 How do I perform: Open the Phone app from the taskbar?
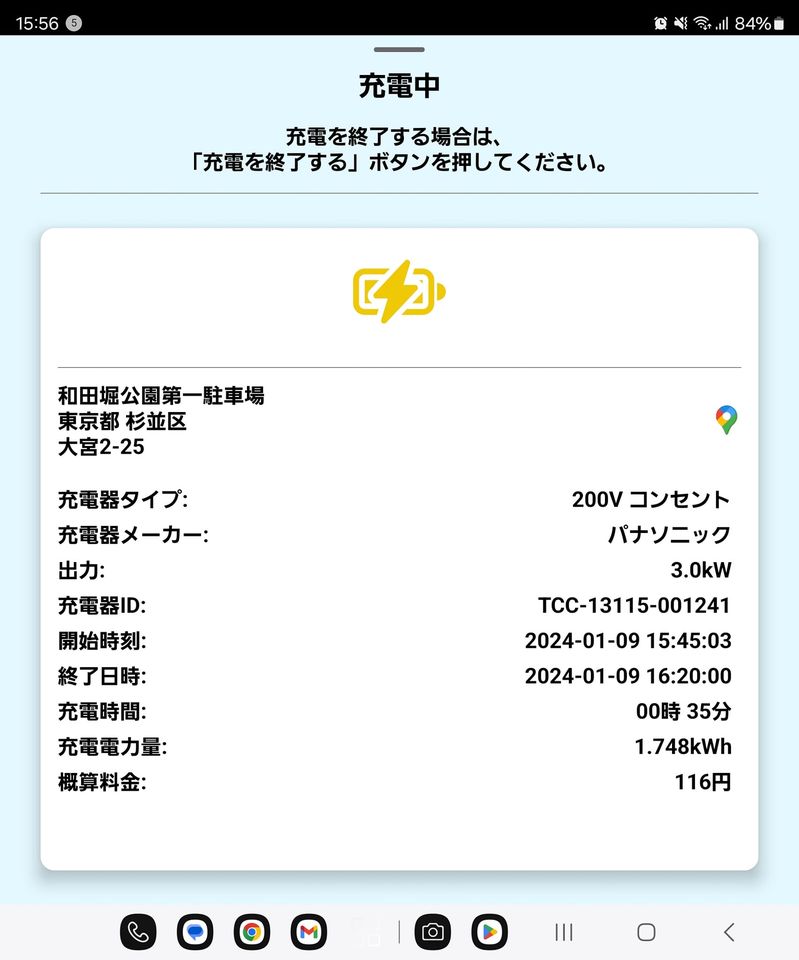pyautogui.click(x=138, y=932)
